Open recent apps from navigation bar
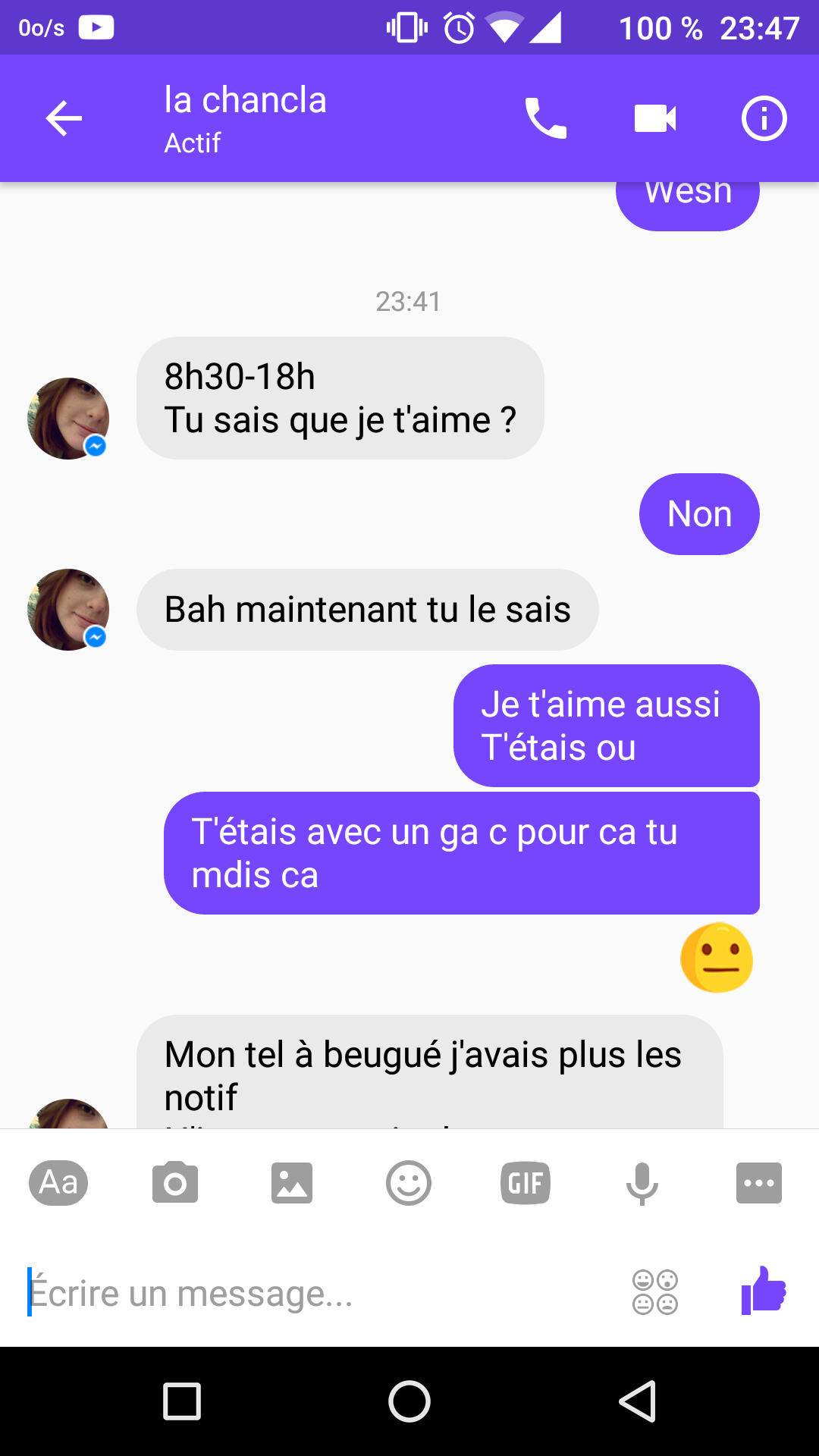Image resolution: width=819 pixels, height=1456 pixels. point(182,1401)
